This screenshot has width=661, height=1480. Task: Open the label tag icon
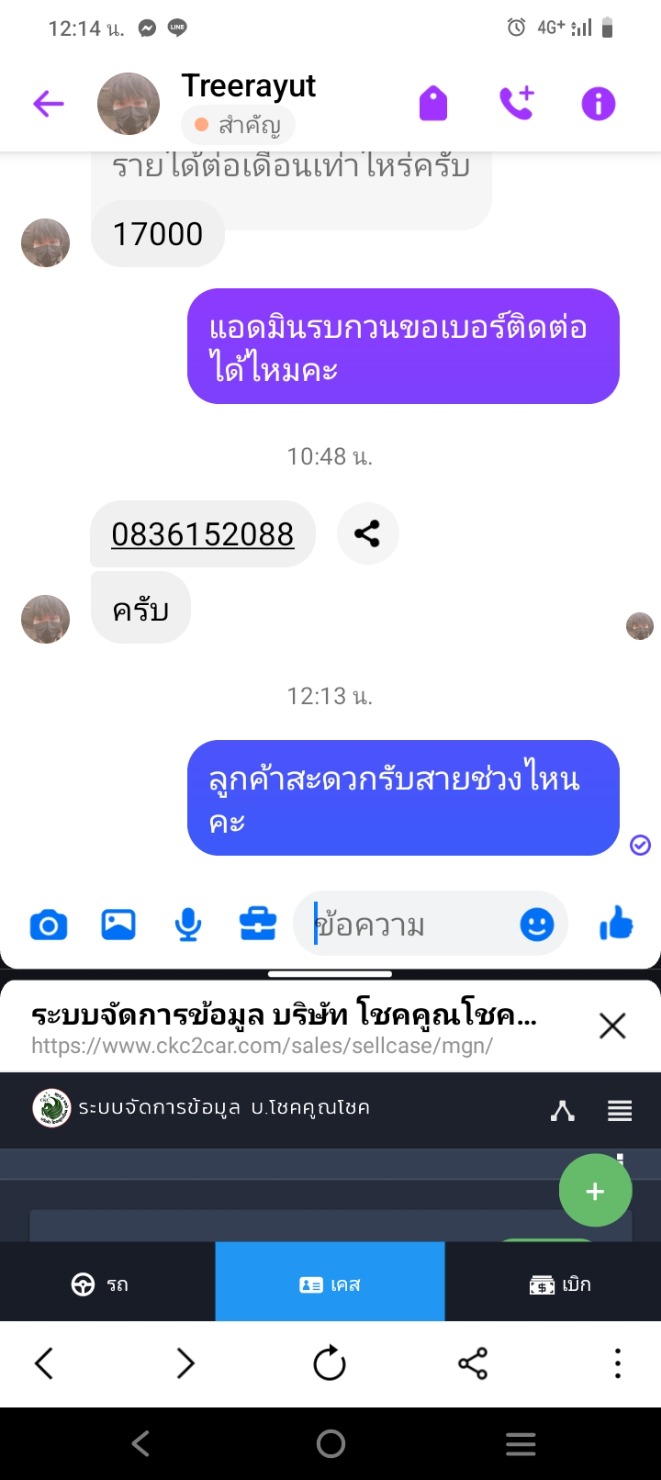pyautogui.click(x=433, y=104)
